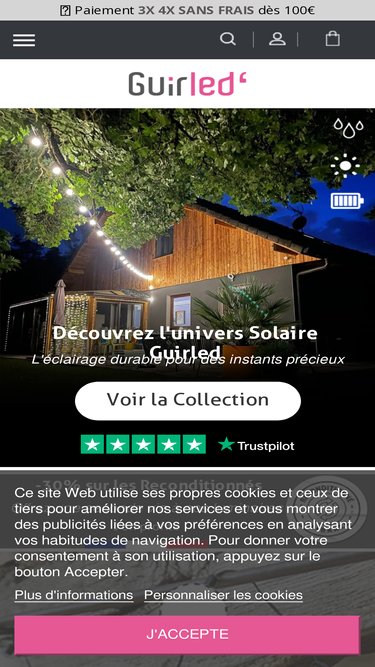Screen dimensions: 375x667
Task: View the shopping bag cart
Action: (332, 39)
